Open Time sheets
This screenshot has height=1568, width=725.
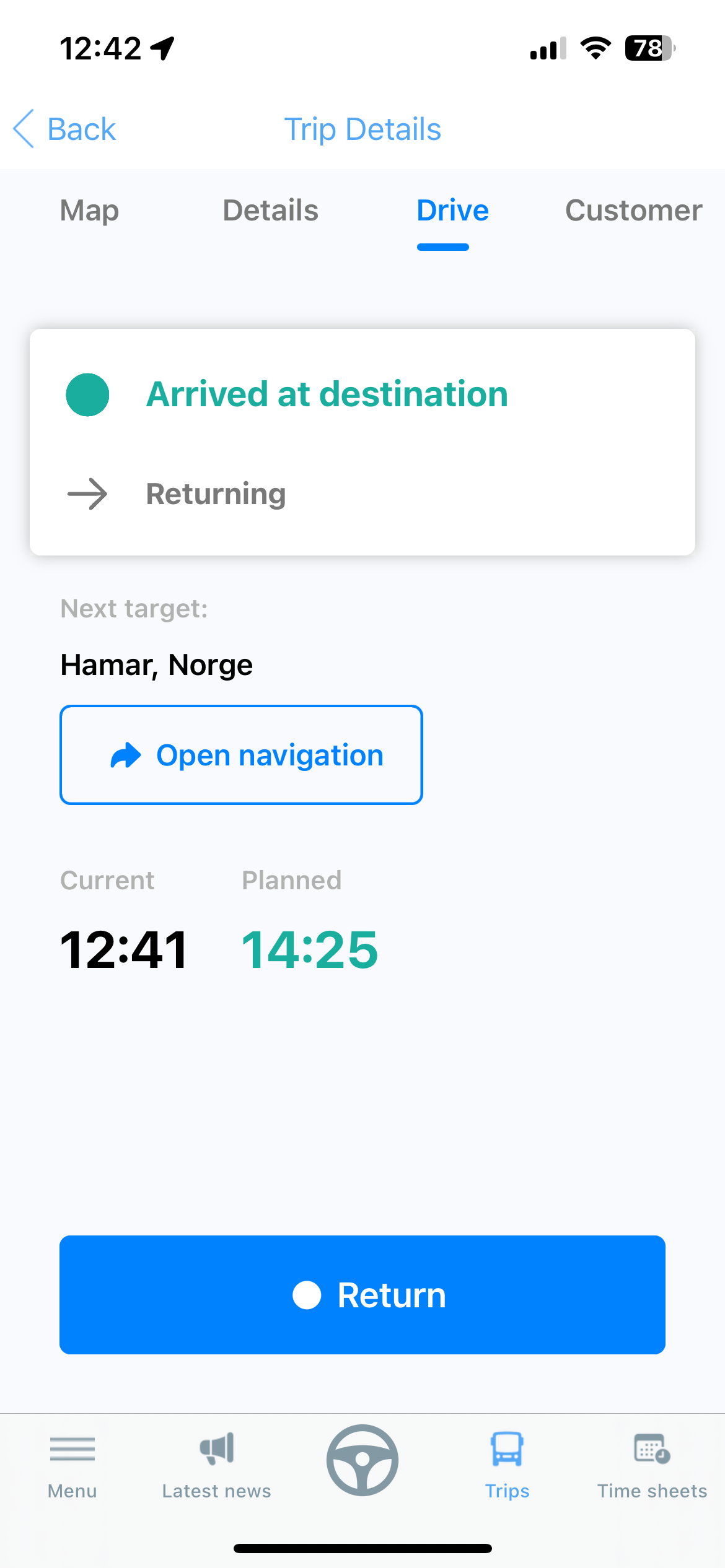(x=652, y=1466)
